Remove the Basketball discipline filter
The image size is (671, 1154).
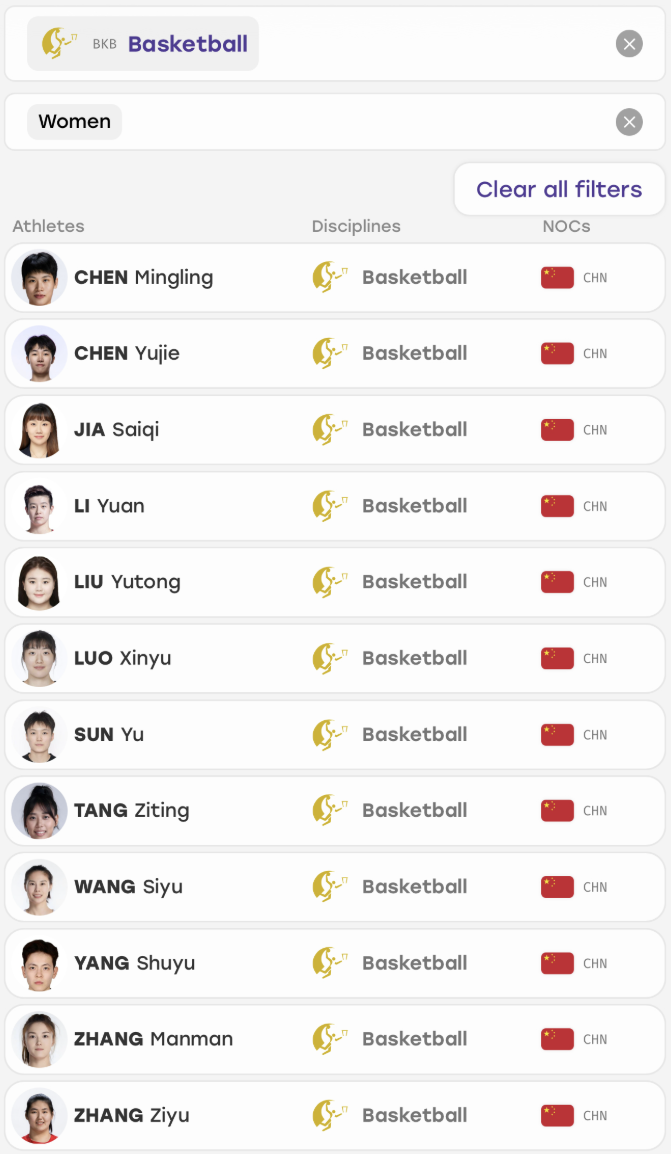tap(629, 44)
